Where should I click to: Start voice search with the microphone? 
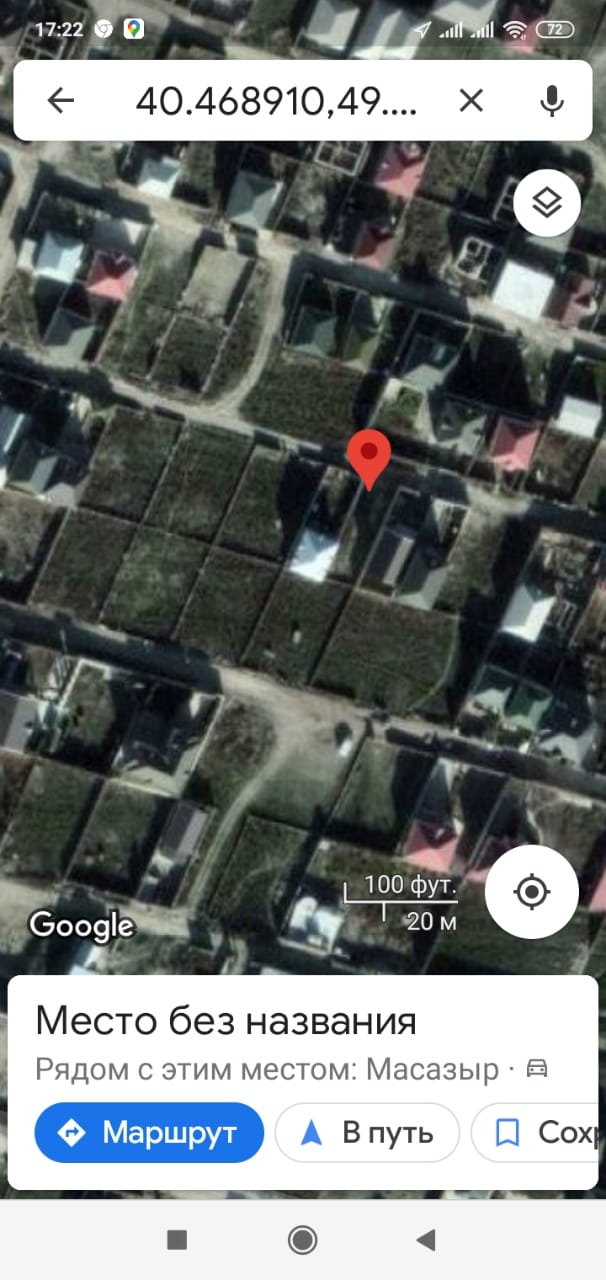point(551,100)
